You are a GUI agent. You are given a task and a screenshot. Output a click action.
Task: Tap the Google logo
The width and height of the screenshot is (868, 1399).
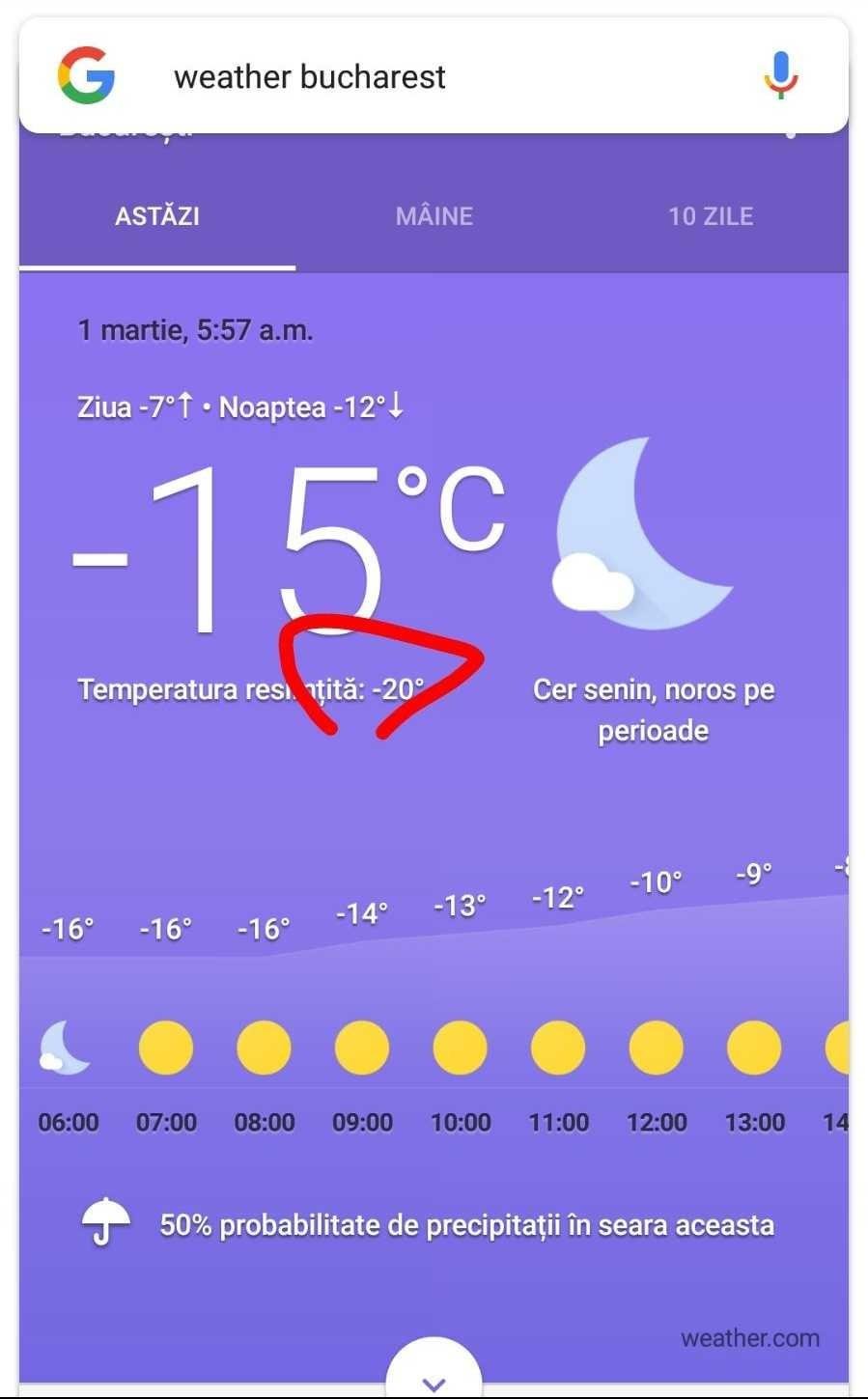[x=86, y=75]
